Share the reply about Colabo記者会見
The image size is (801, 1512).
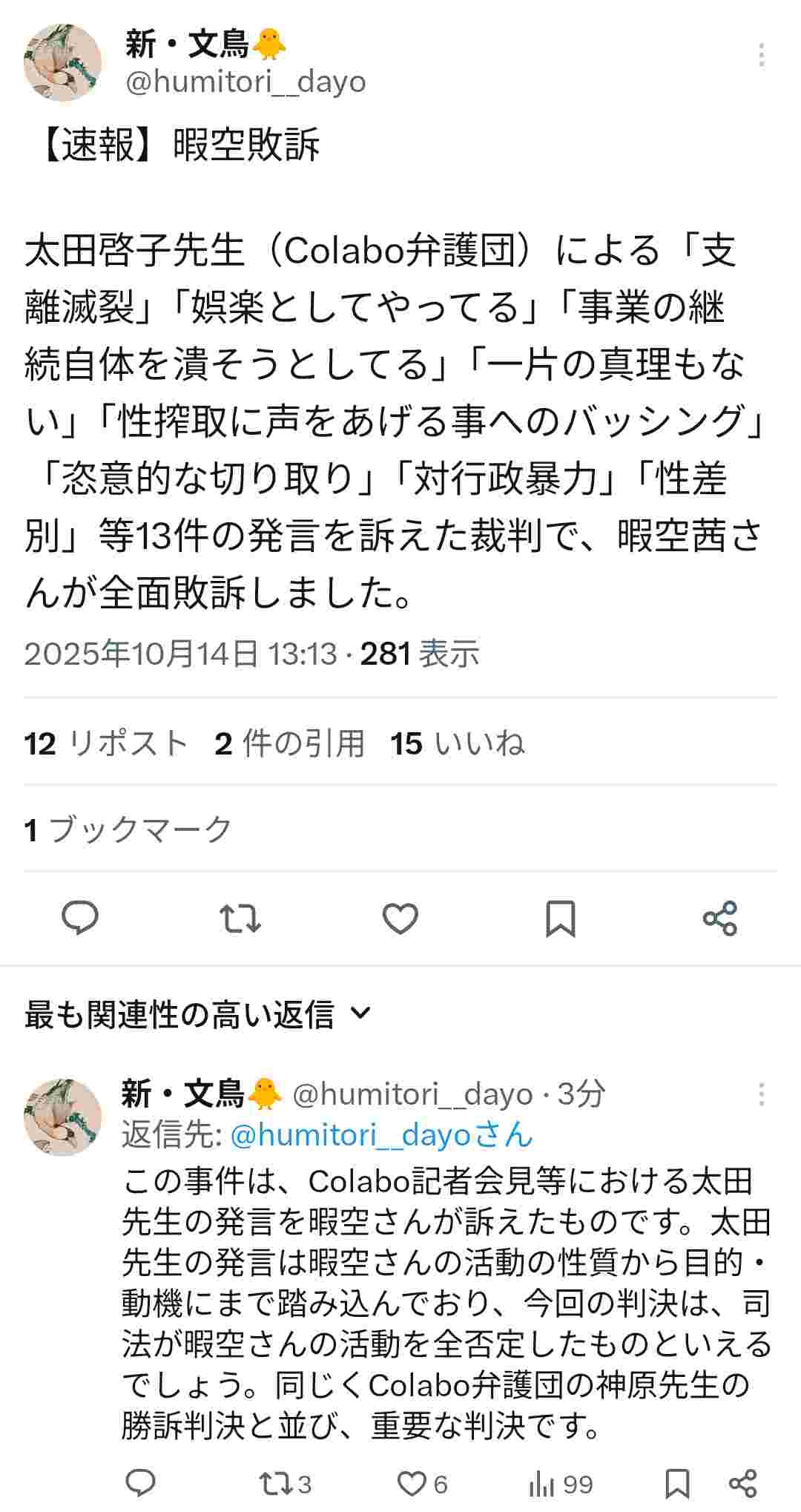(742, 1483)
